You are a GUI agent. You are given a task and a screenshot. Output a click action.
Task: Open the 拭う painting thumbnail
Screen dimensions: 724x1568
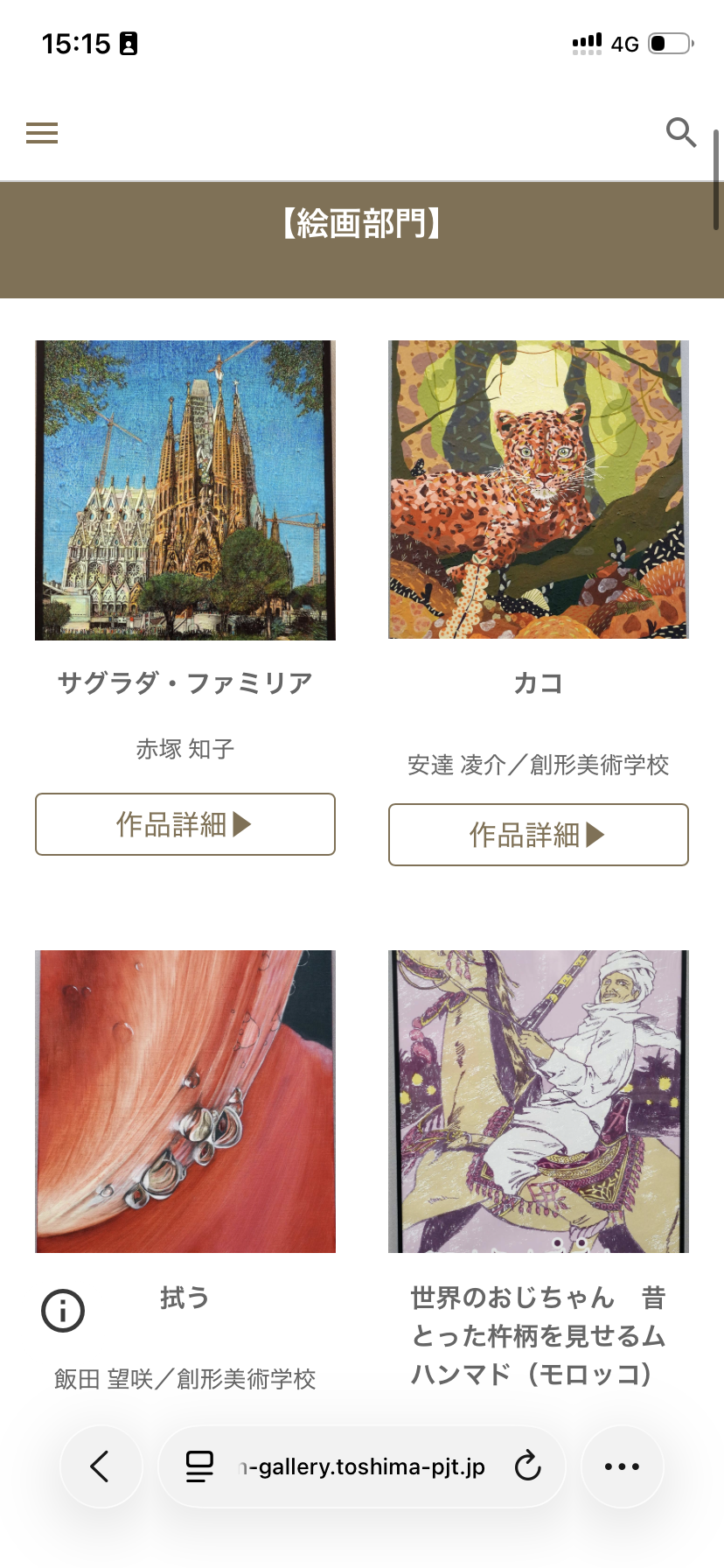(185, 1101)
